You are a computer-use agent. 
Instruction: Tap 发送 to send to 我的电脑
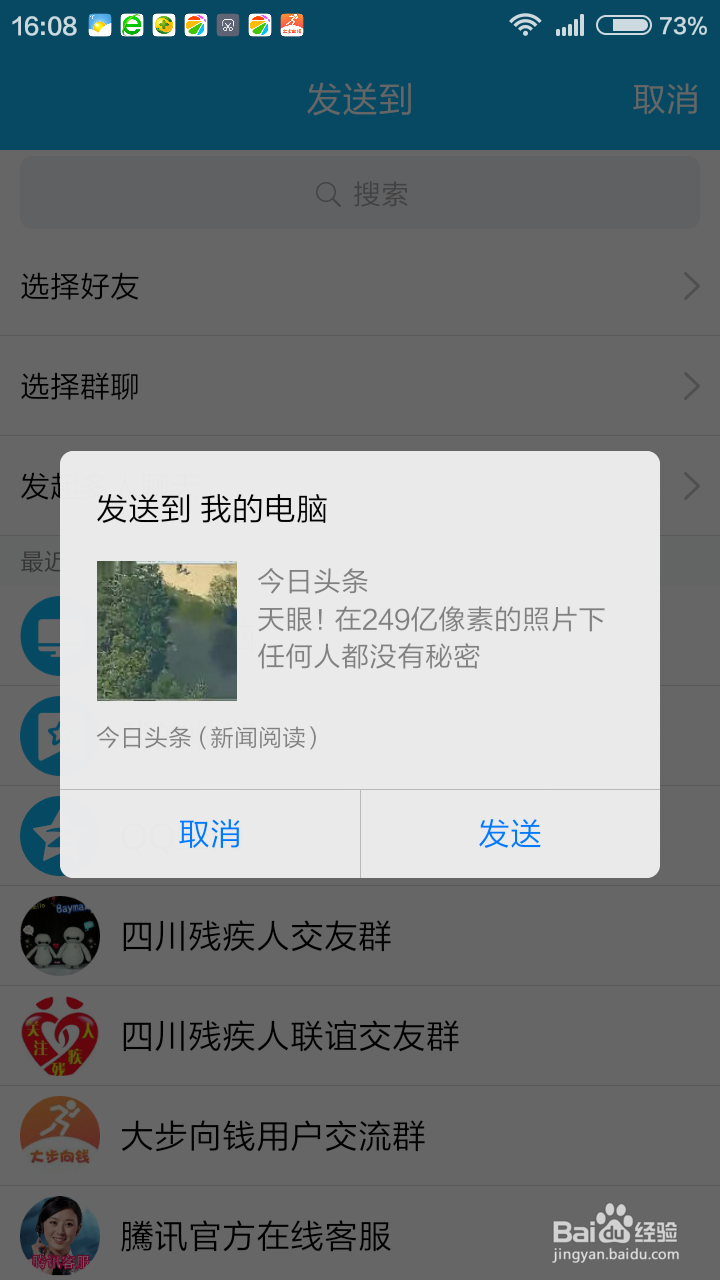click(509, 833)
